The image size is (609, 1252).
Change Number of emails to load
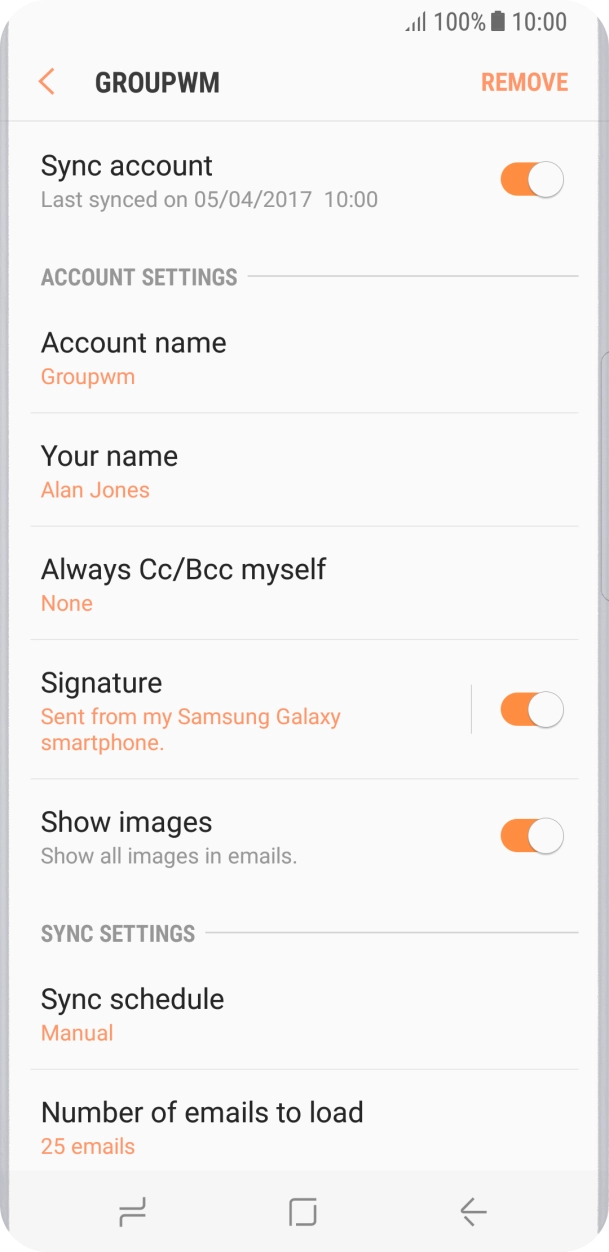pyautogui.click(x=300, y=1127)
